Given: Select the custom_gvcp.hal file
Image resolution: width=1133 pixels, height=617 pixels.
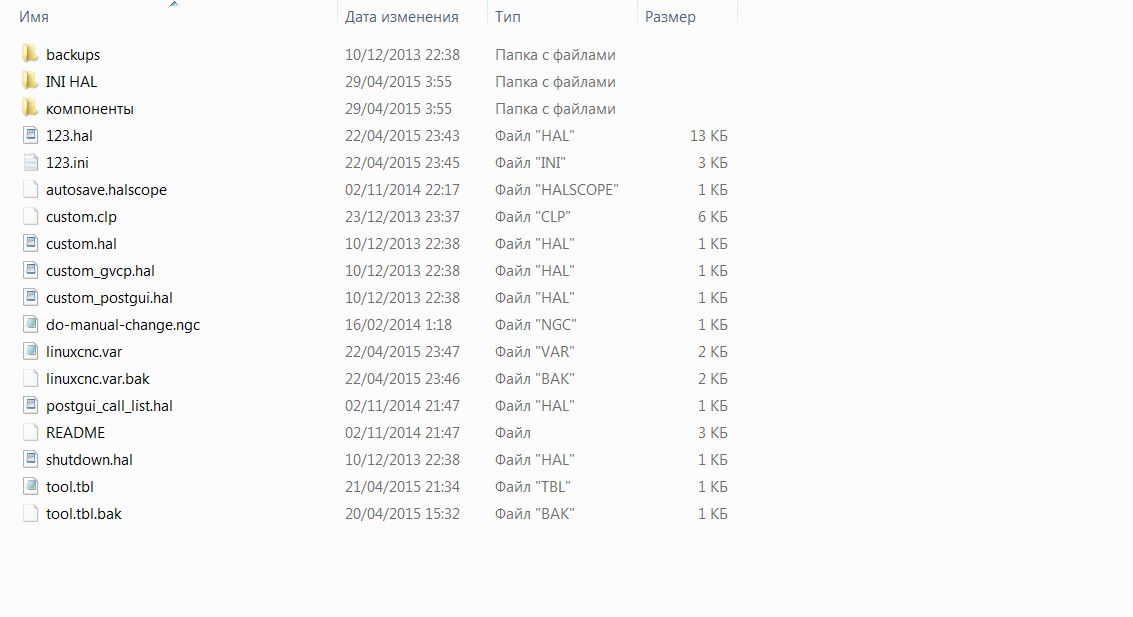Looking at the screenshot, I should (100, 271).
